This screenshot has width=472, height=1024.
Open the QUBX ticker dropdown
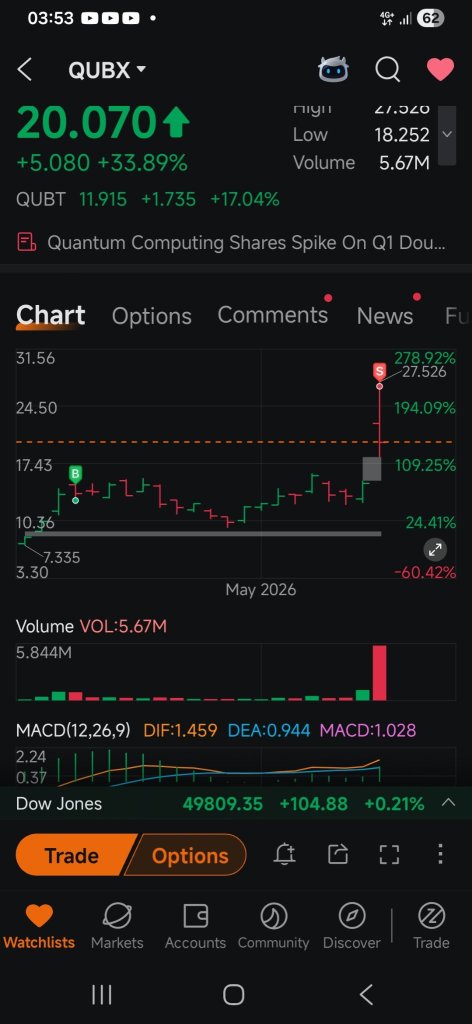click(107, 70)
